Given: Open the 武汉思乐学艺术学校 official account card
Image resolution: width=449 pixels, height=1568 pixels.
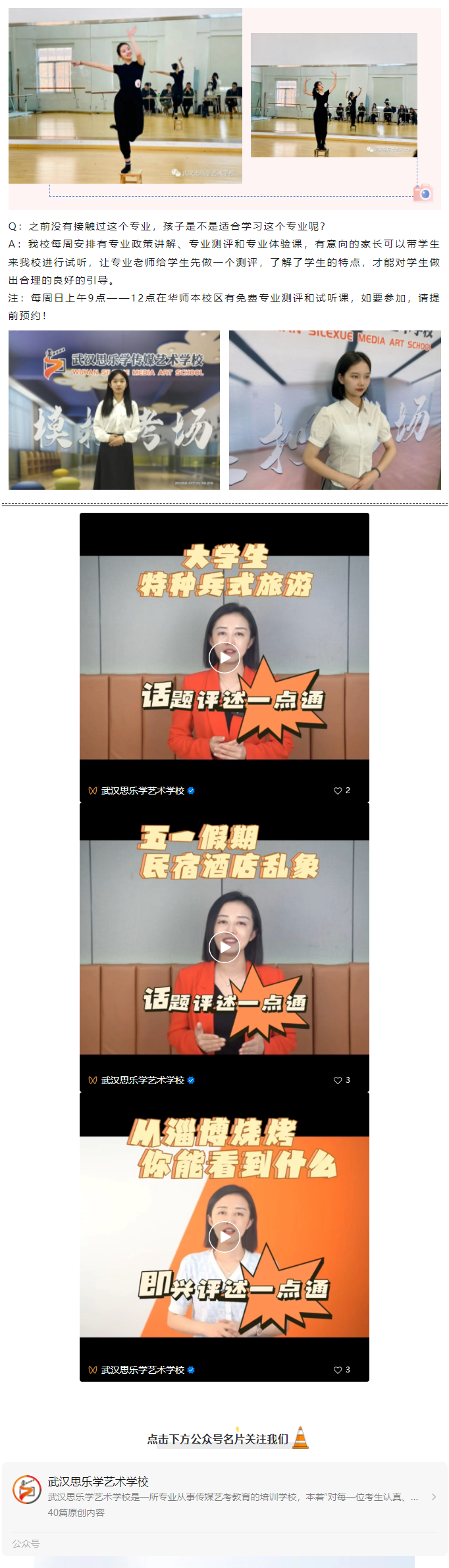Looking at the screenshot, I should coord(224,1496).
